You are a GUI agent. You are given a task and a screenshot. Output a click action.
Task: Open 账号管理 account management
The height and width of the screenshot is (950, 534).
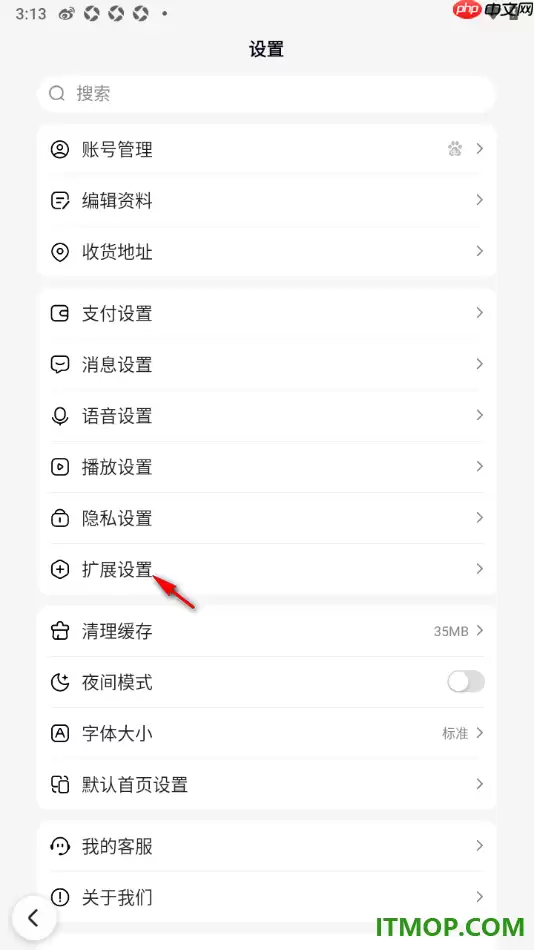click(266, 149)
